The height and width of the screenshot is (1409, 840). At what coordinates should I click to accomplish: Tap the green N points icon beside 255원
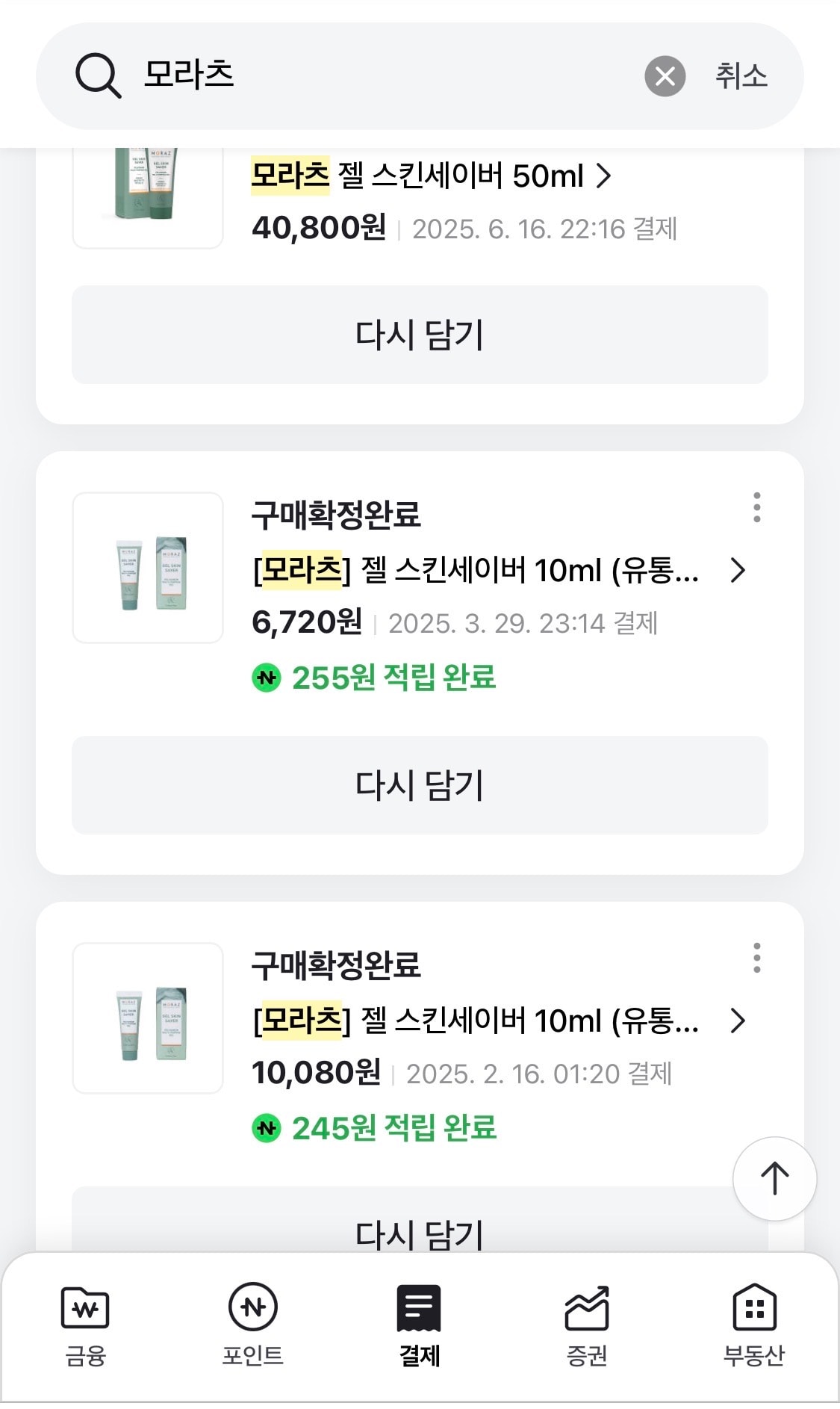pos(267,678)
